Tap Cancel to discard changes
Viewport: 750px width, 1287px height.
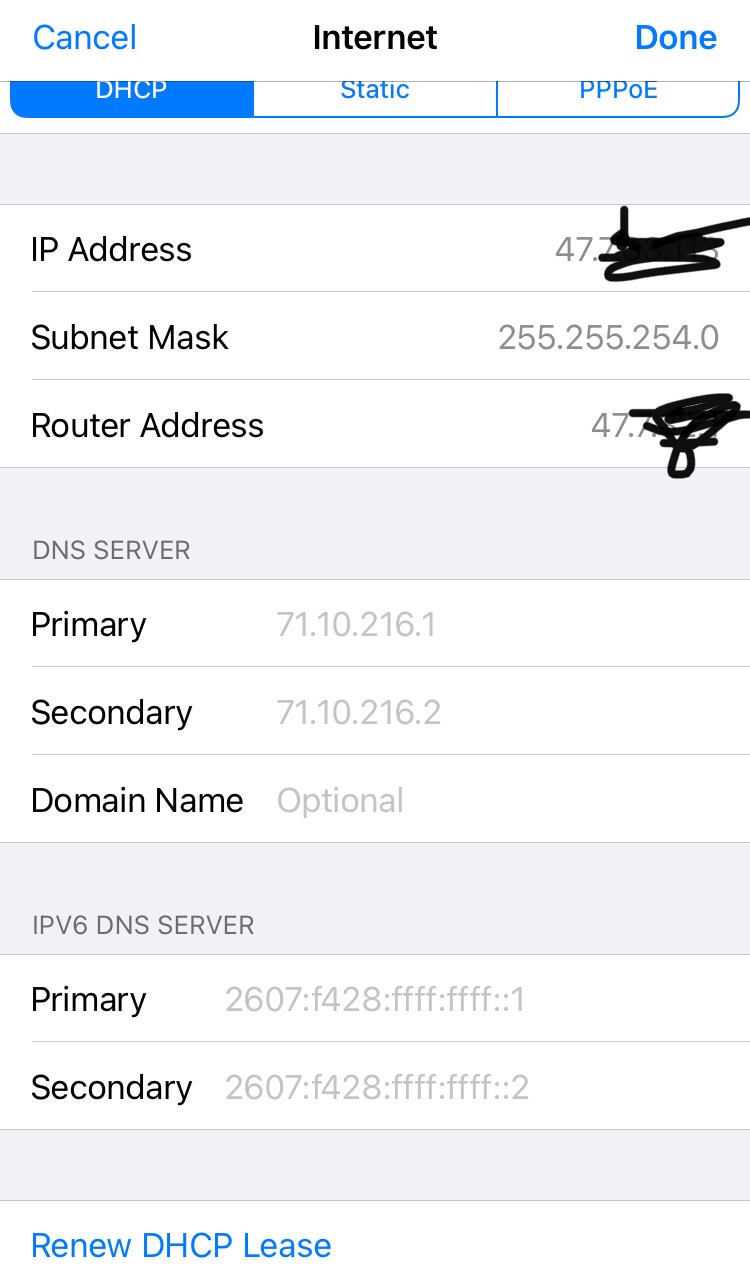84,37
